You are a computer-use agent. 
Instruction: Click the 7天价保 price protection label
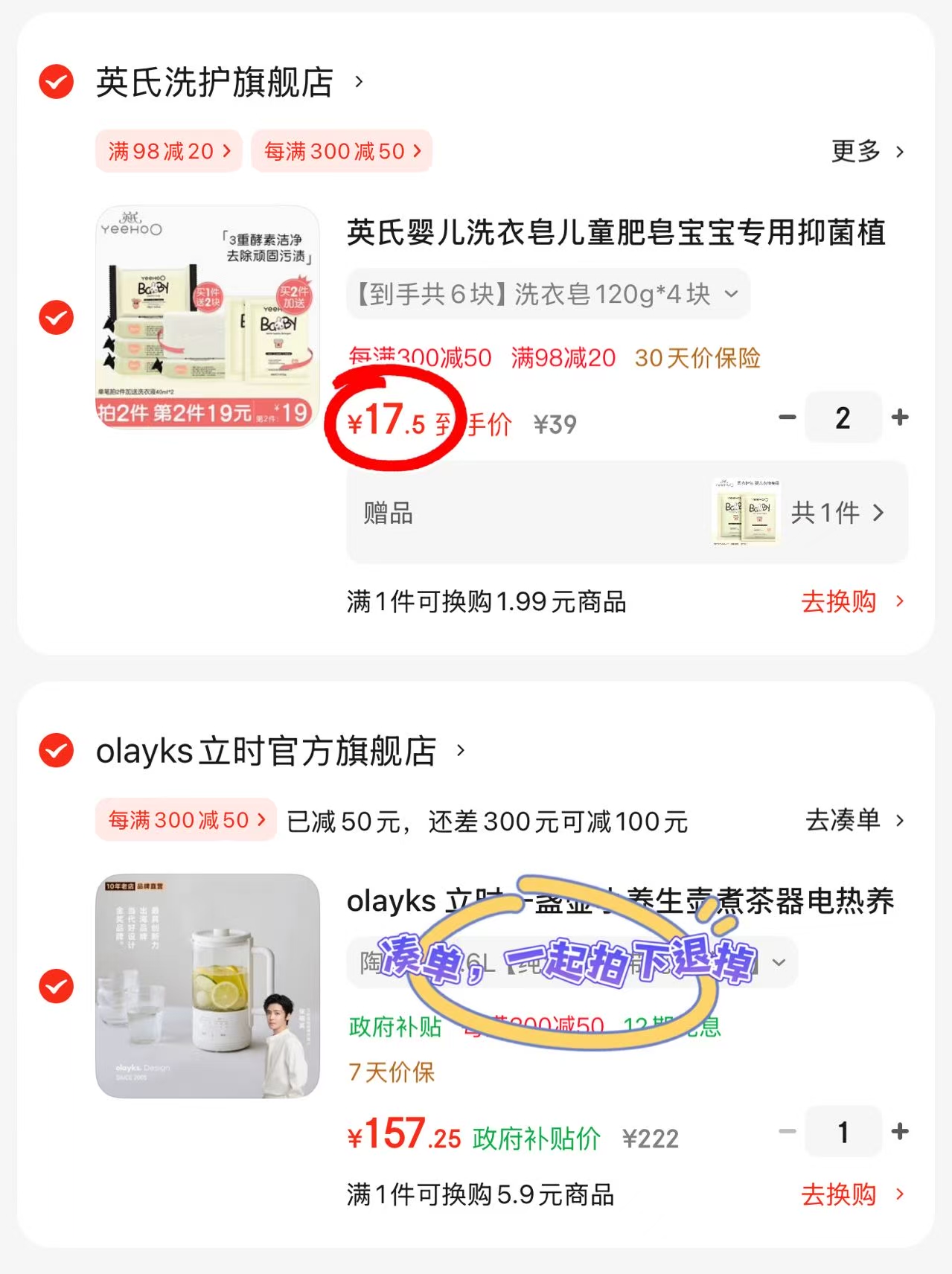[390, 1072]
